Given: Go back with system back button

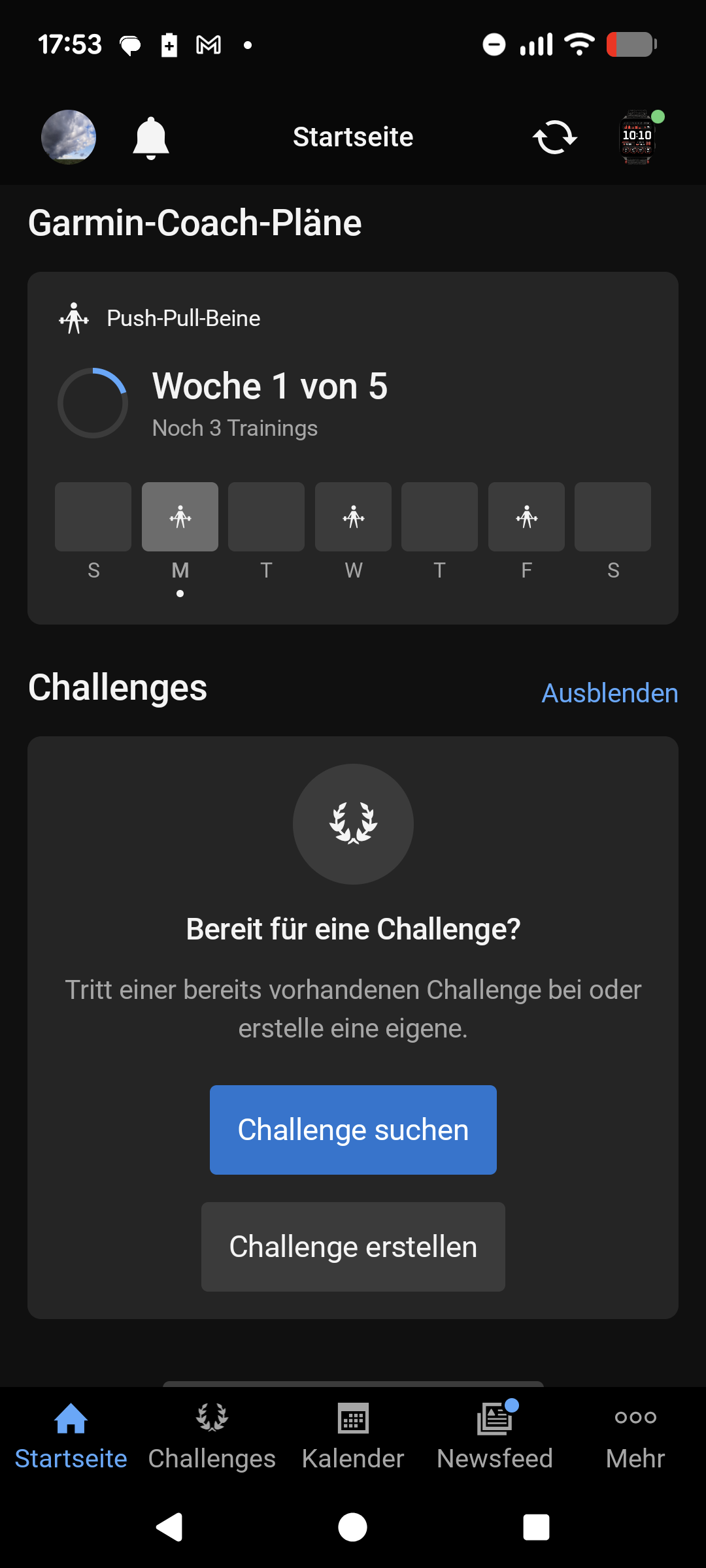Looking at the screenshot, I should pyautogui.click(x=170, y=1527).
